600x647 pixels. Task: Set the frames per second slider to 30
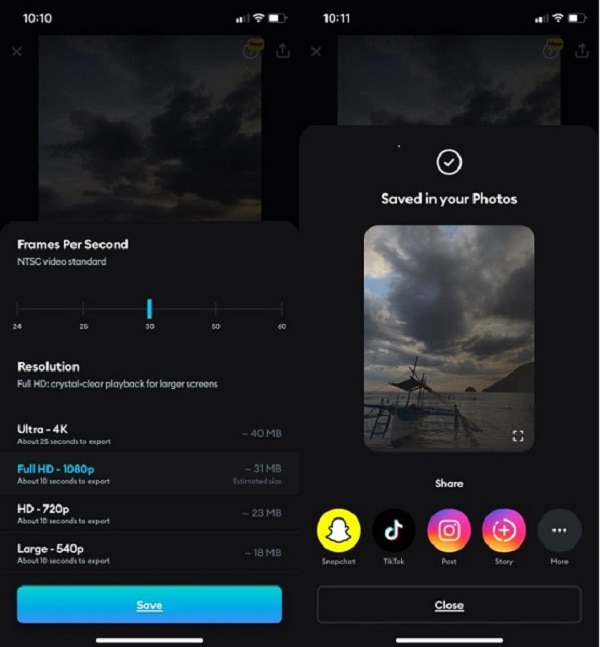tap(149, 309)
